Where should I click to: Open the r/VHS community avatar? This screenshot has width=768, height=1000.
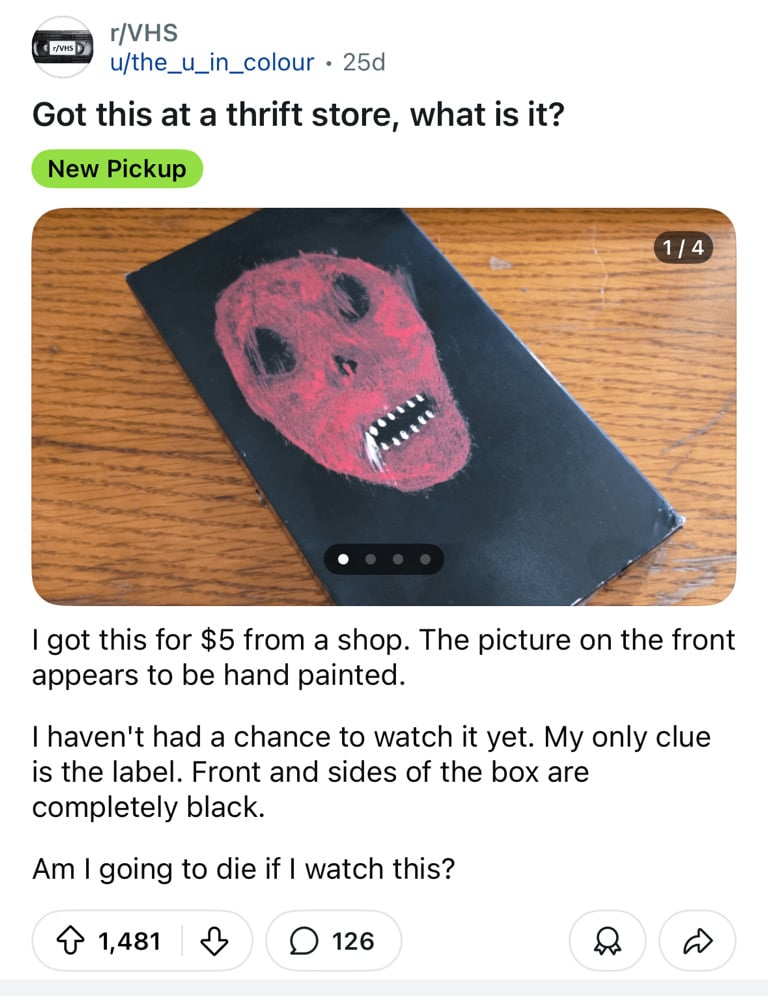pos(62,47)
